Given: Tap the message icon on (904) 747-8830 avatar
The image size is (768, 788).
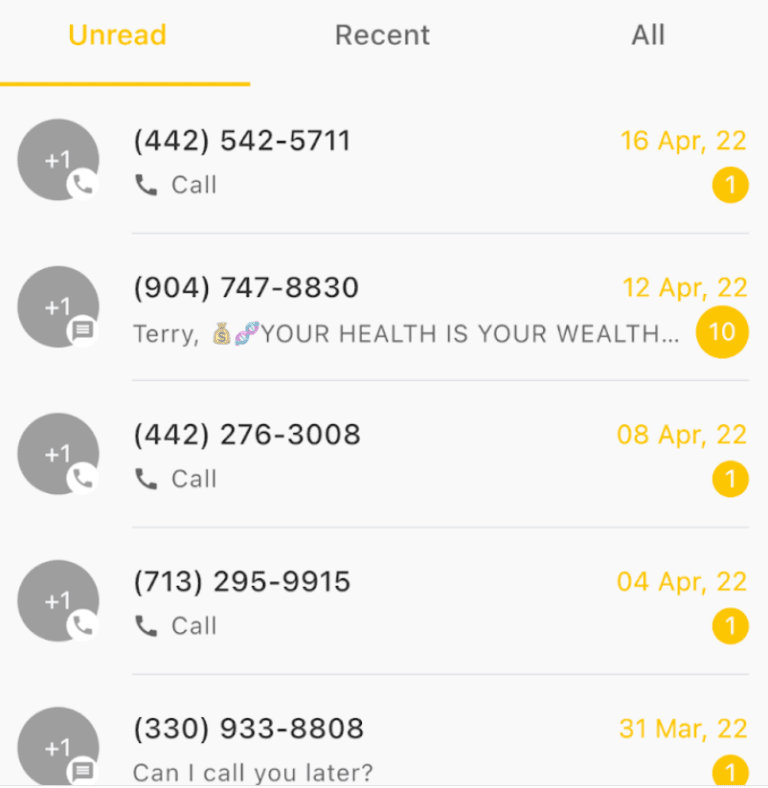Looking at the screenshot, I should tap(81, 331).
